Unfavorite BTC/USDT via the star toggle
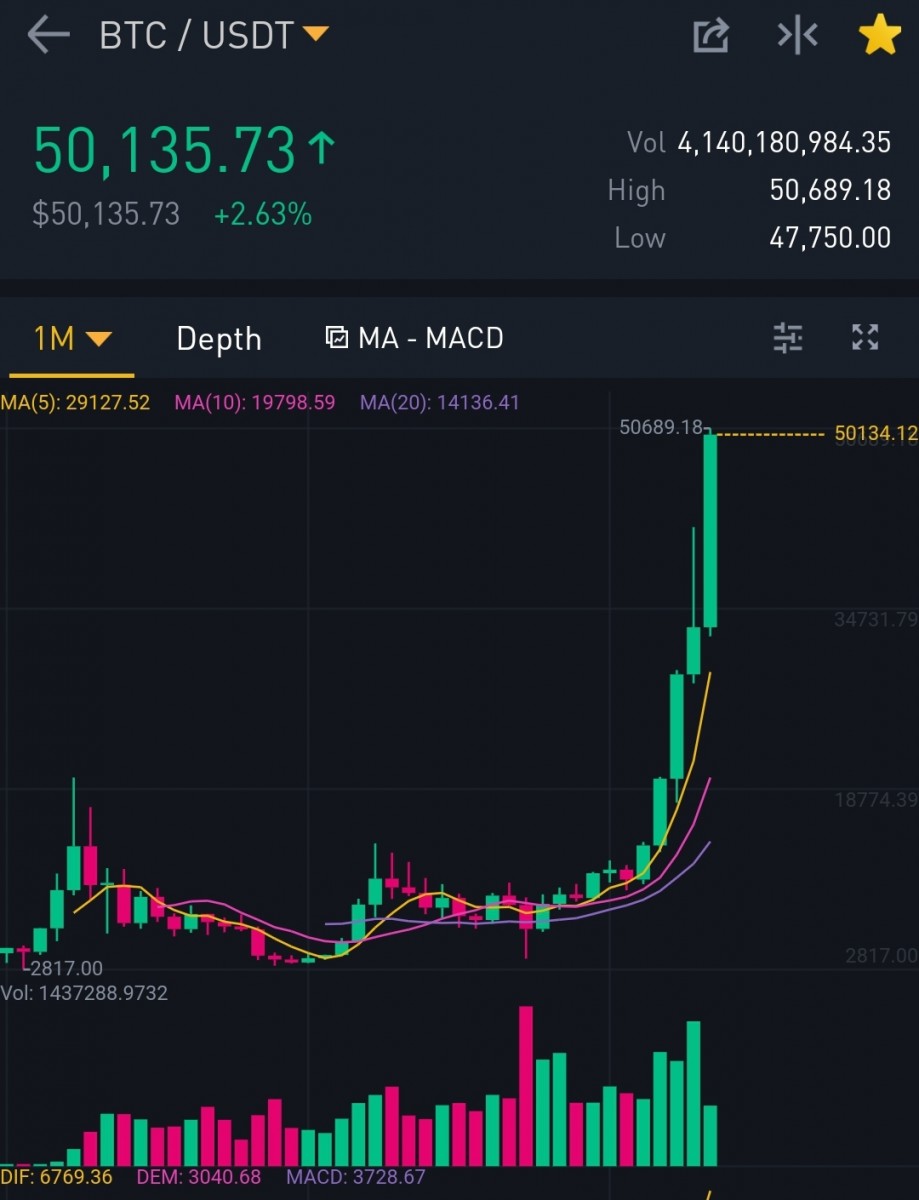The height and width of the screenshot is (1200, 919). point(878,35)
